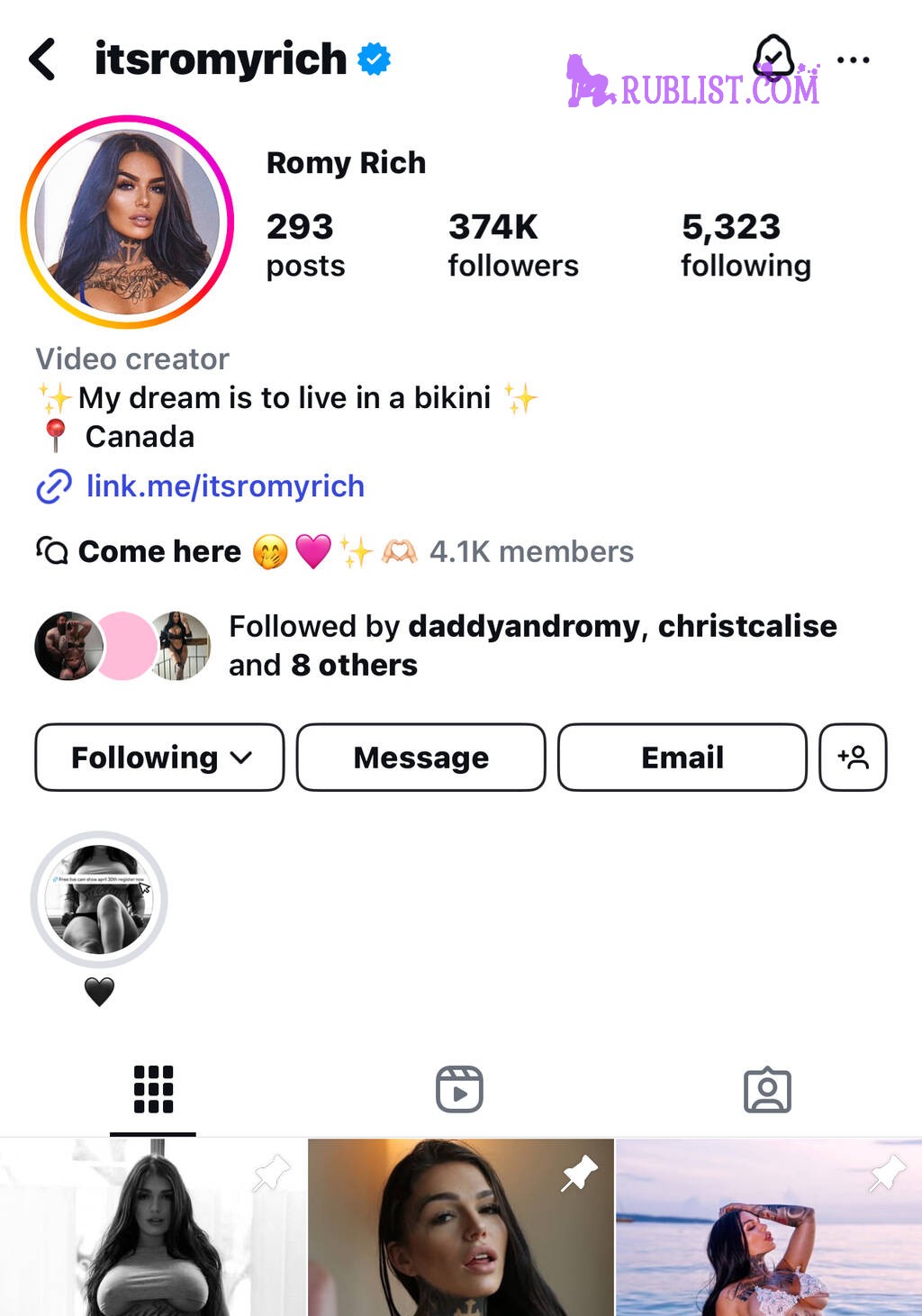This screenshot has width=922, height=1316.
Task: Show suggested accounts via add-person icon
Action: point(853,758)
